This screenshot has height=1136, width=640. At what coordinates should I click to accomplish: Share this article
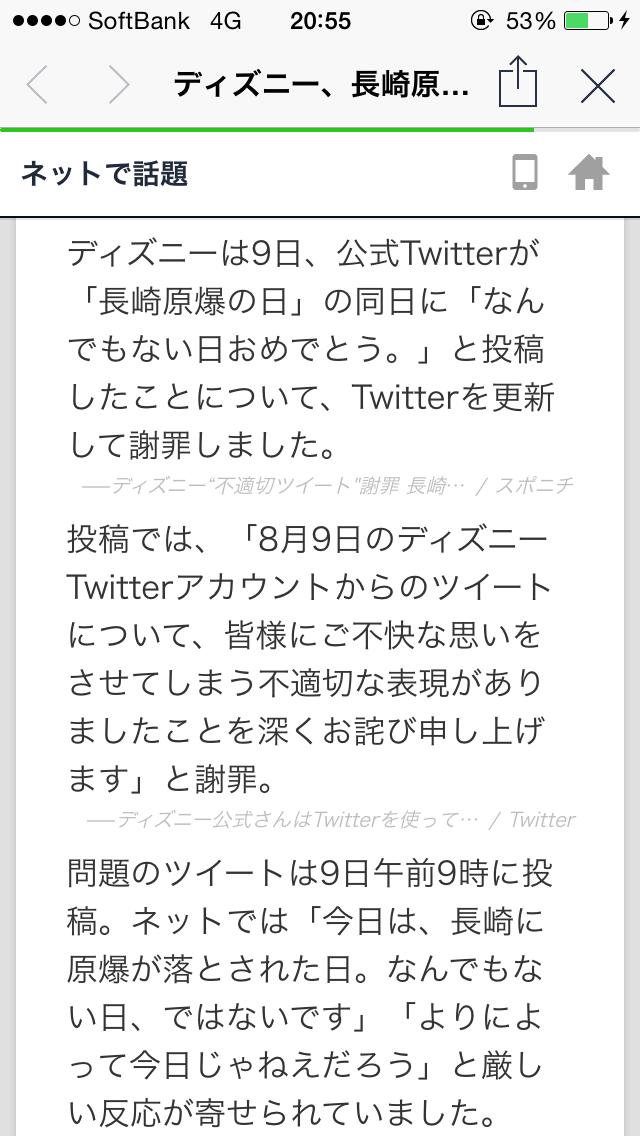coord(517,84)
